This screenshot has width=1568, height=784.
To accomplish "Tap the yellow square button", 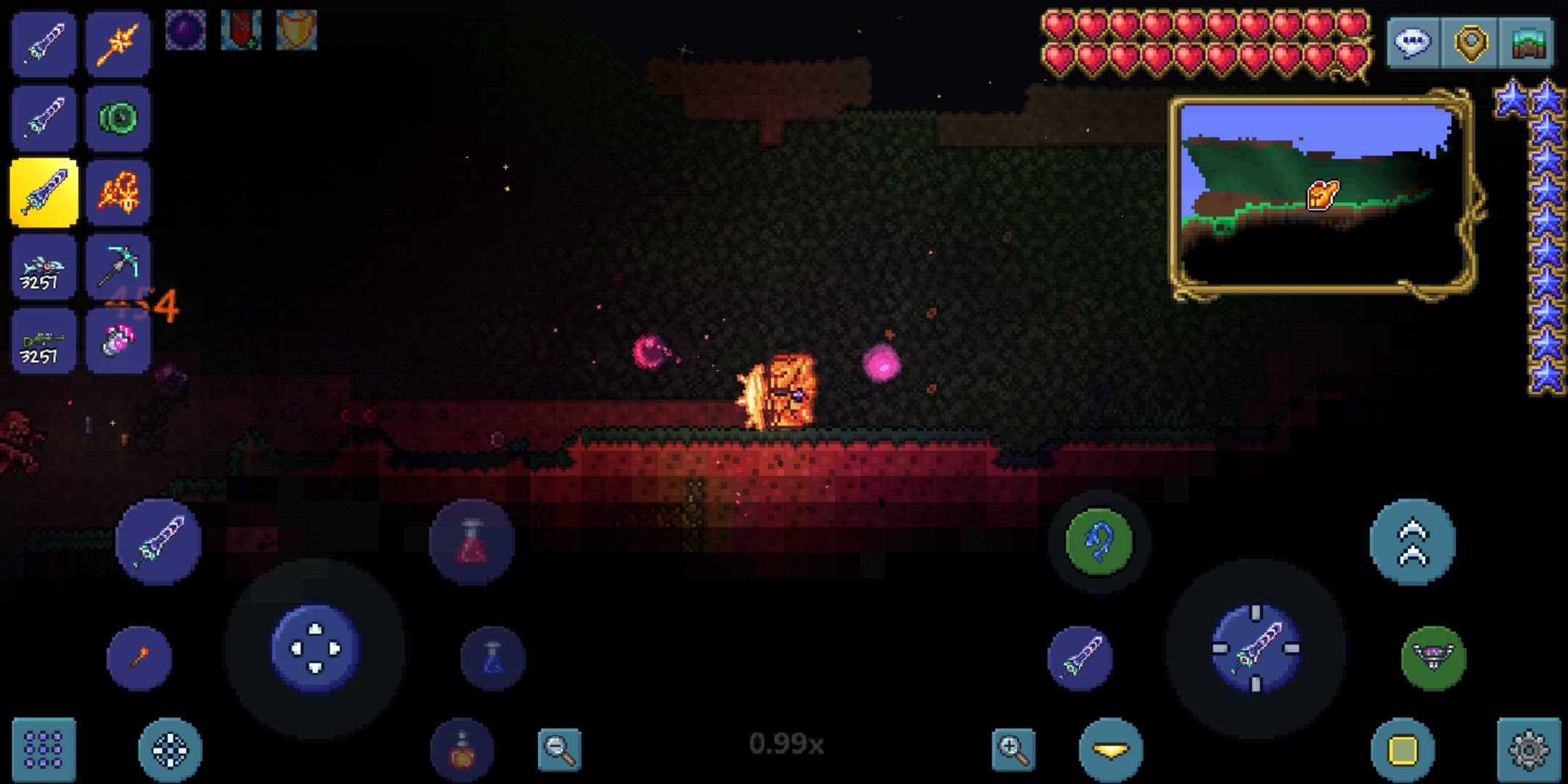I will tap(1402, 750).
